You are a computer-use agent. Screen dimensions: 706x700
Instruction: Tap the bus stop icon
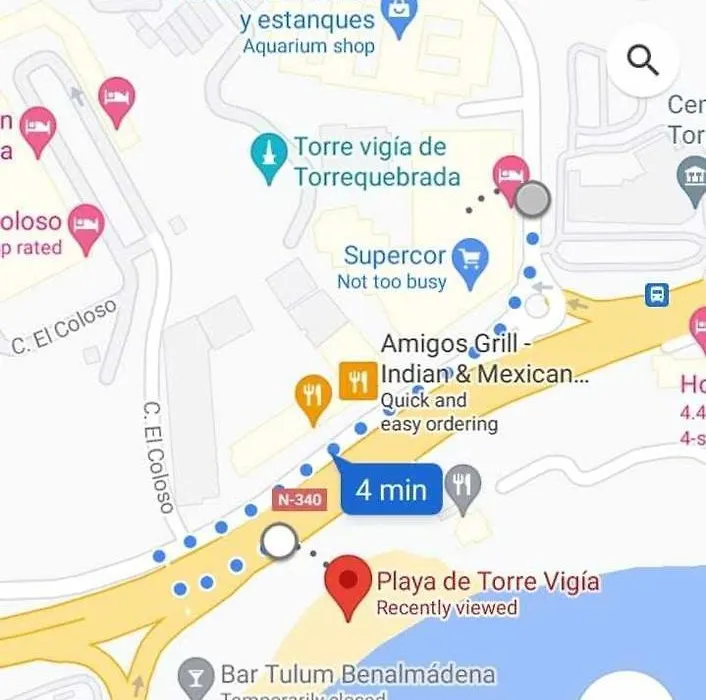click(x=657, y=294)
